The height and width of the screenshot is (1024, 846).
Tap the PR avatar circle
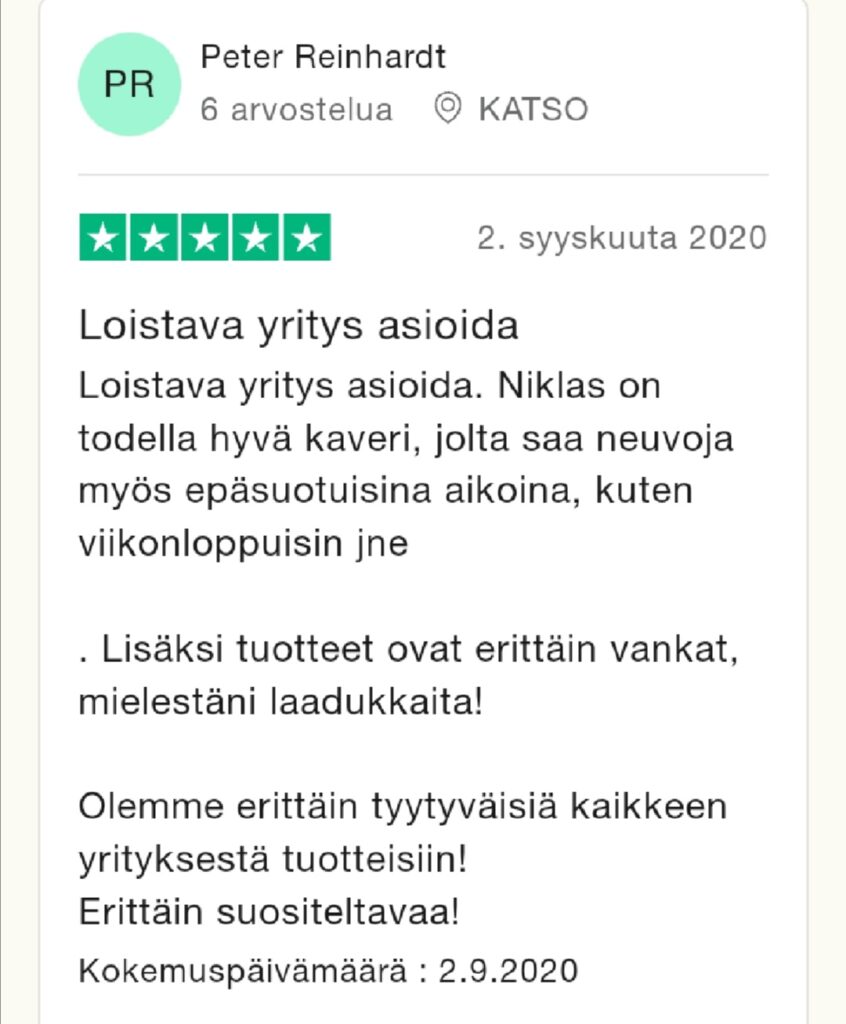128,84
